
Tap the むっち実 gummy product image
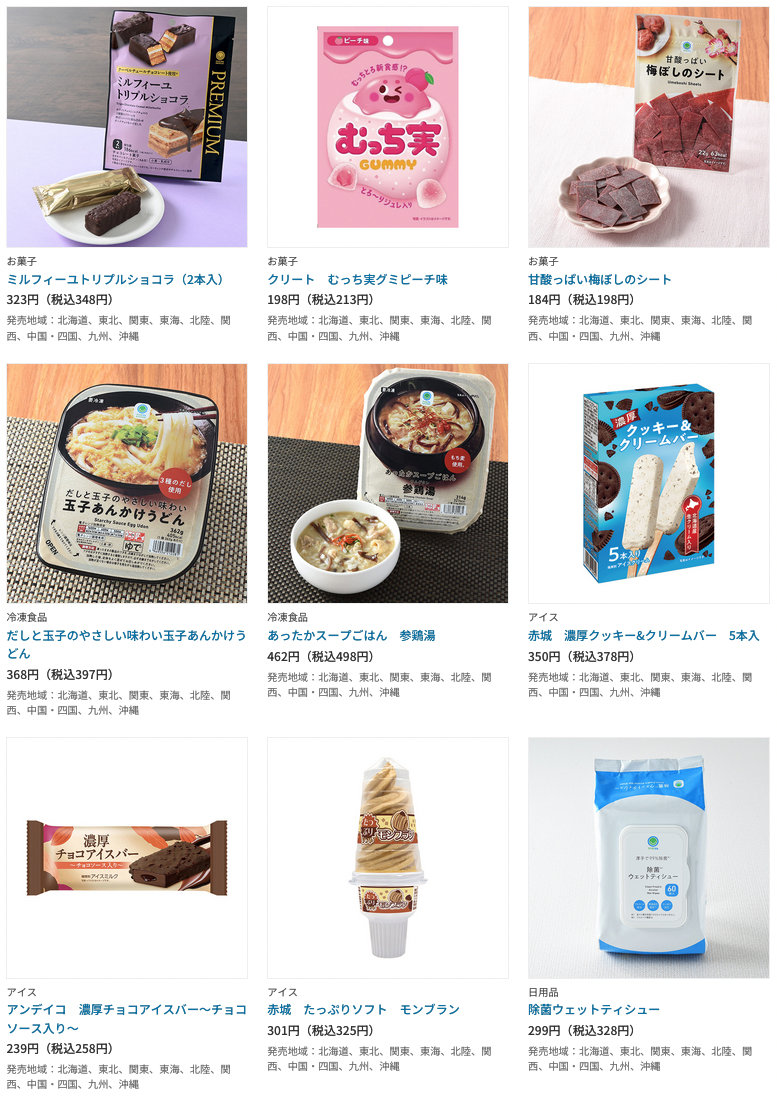(x=388, y=127)
